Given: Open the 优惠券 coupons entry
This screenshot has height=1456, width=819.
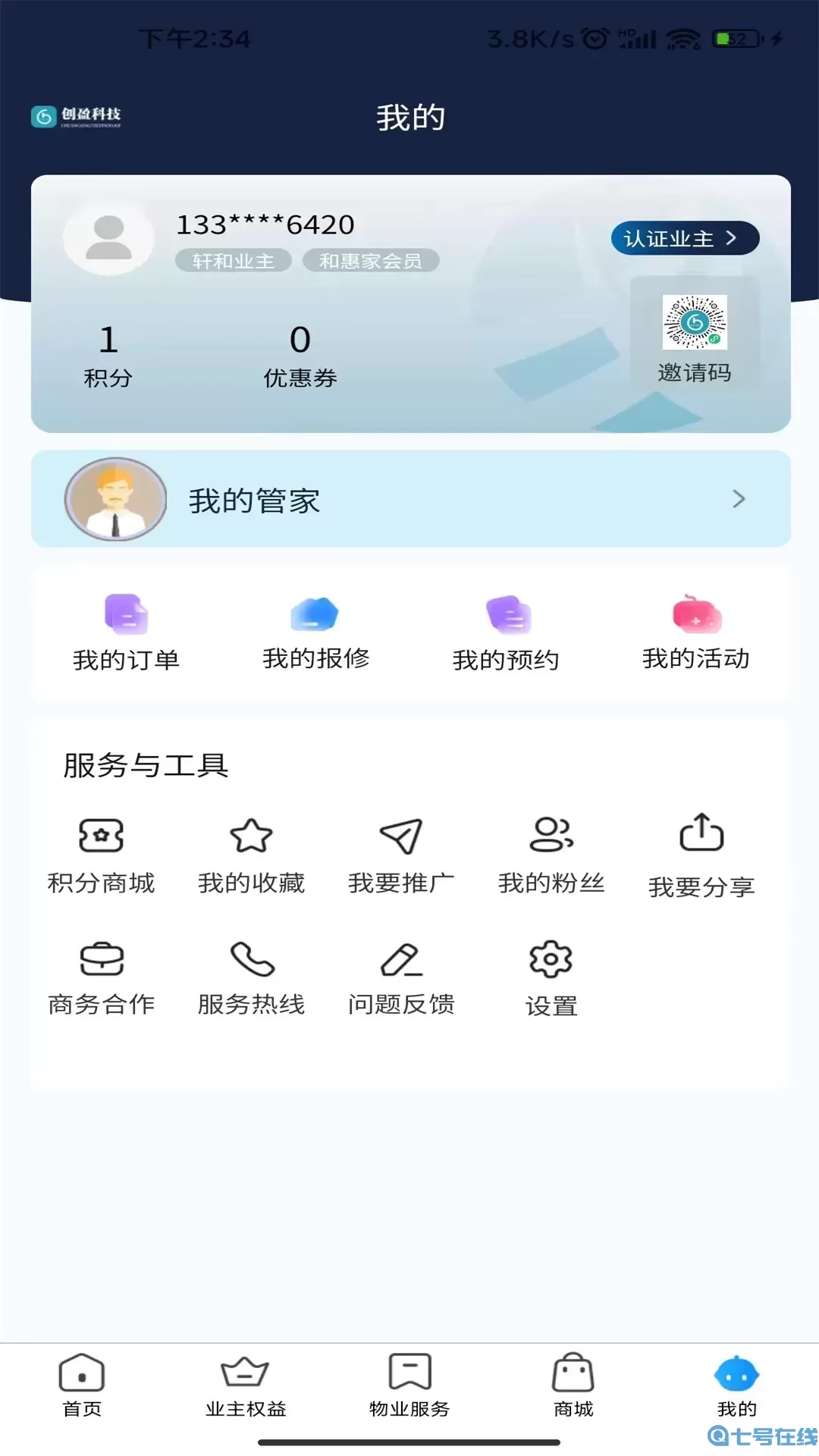Looking at the screenshot, I should coord(299,356).
